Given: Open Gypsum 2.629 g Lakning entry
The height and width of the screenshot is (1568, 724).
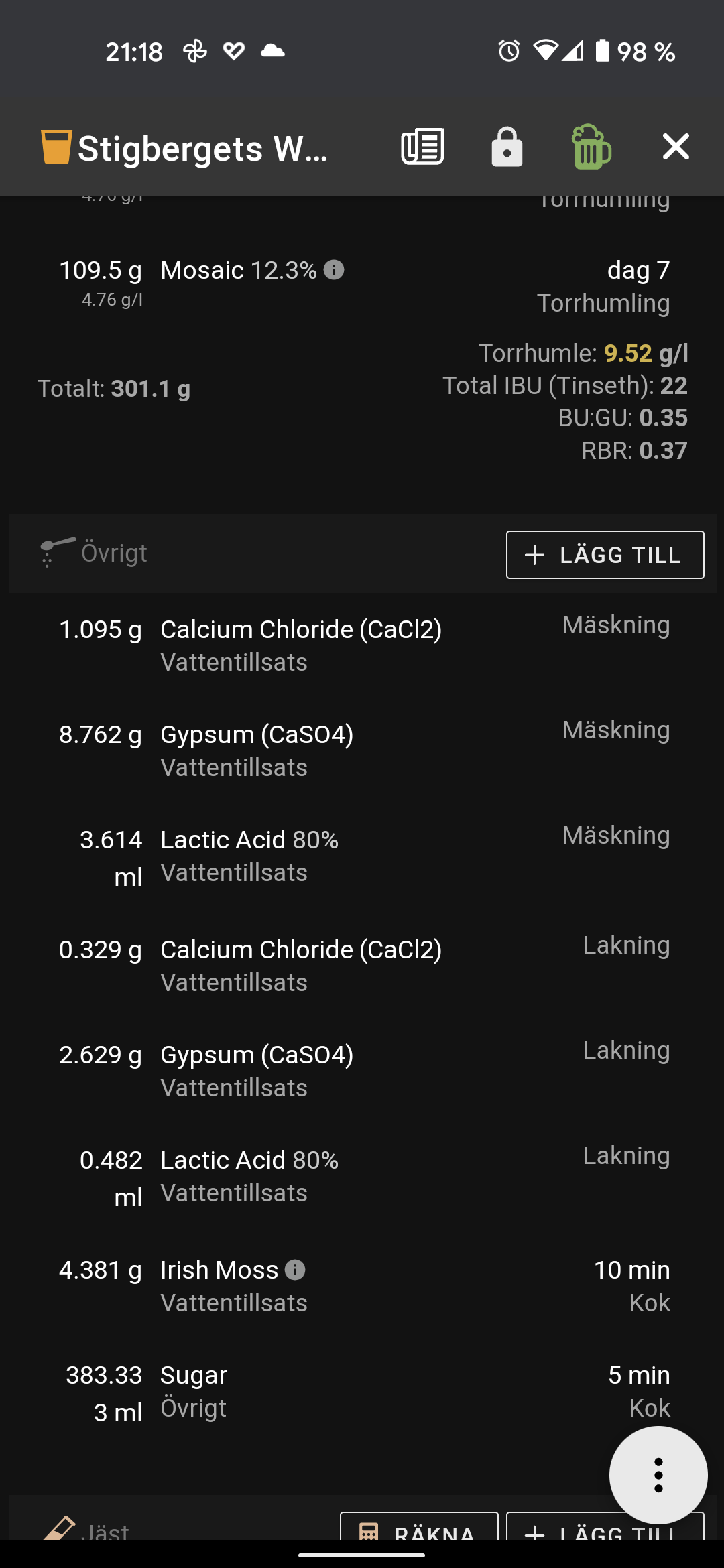Looking at the screenshot, I should click(362, 1071).
